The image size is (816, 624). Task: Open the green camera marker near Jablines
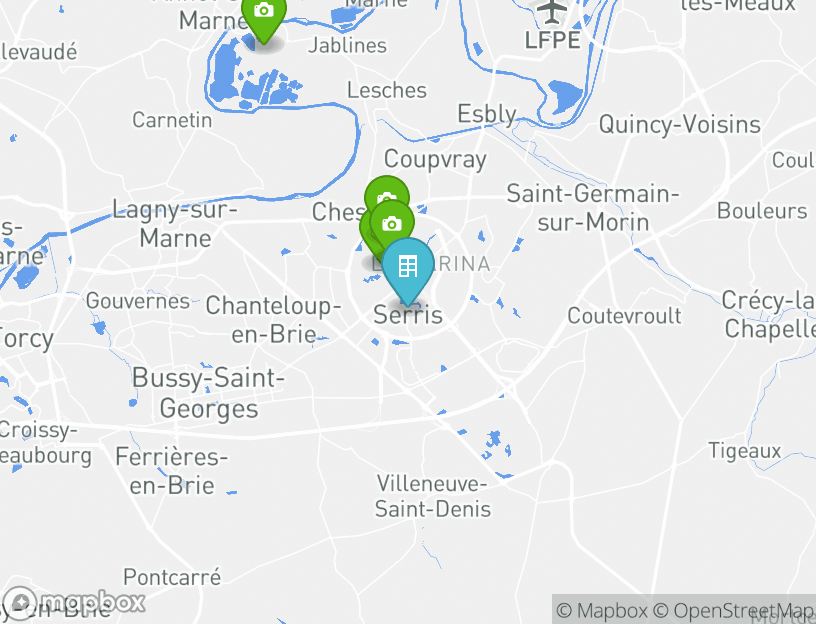(x=263, y=13)
